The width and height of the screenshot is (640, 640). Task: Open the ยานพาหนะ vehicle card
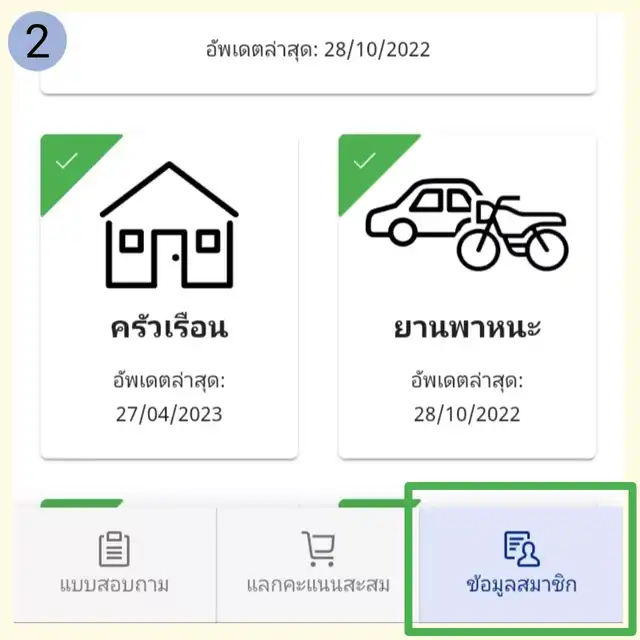tap(467, 296)
